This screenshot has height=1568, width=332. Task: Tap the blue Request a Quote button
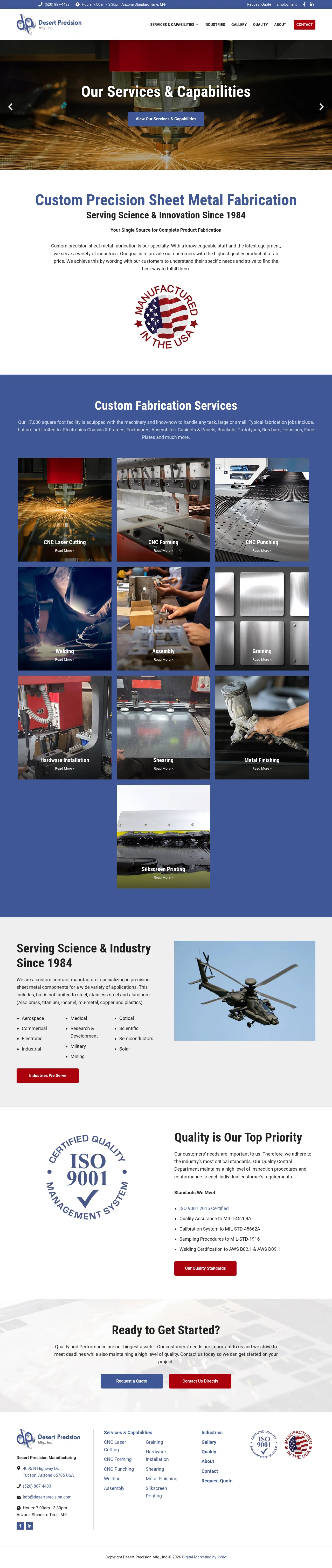(132, 1380)
